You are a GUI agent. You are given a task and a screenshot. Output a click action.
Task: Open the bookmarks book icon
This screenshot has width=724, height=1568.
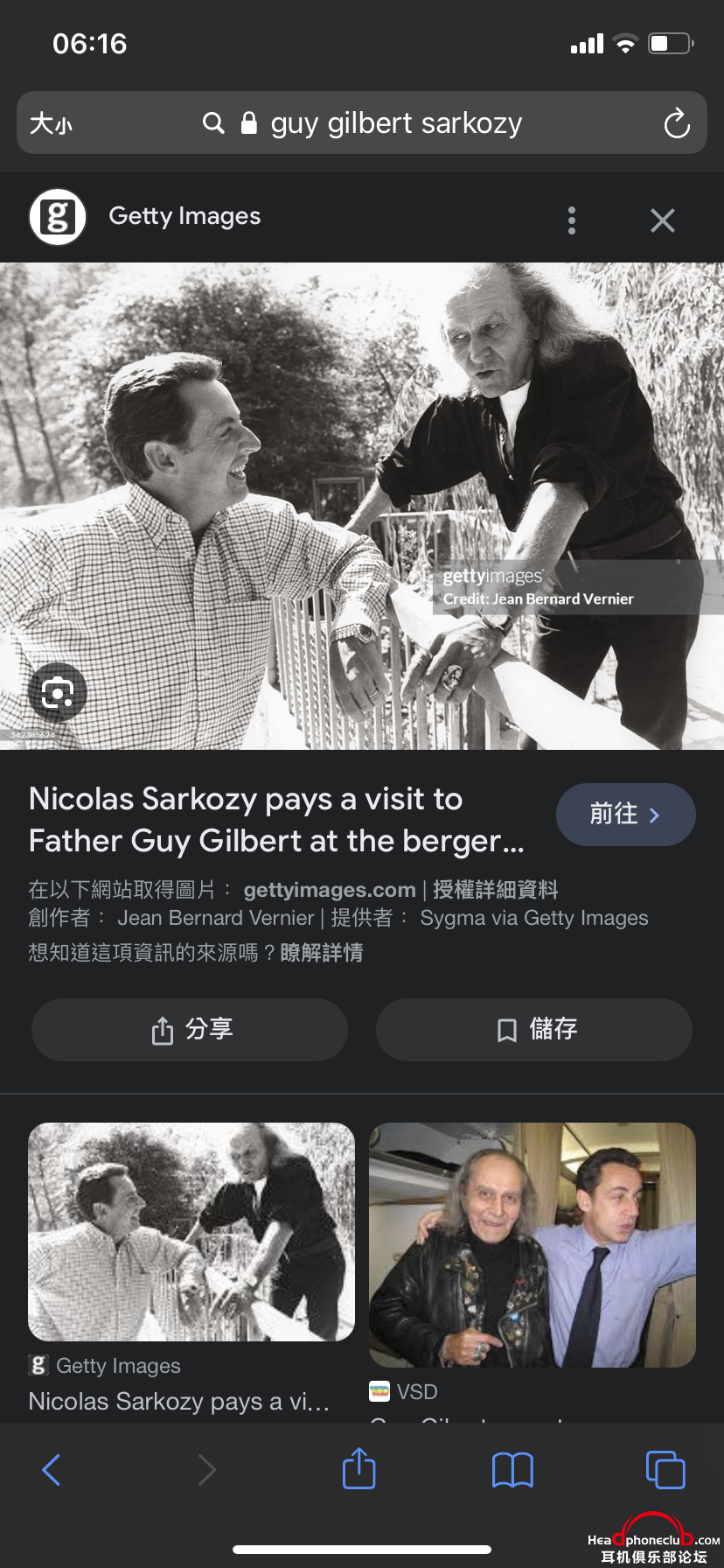[512, 1470]
